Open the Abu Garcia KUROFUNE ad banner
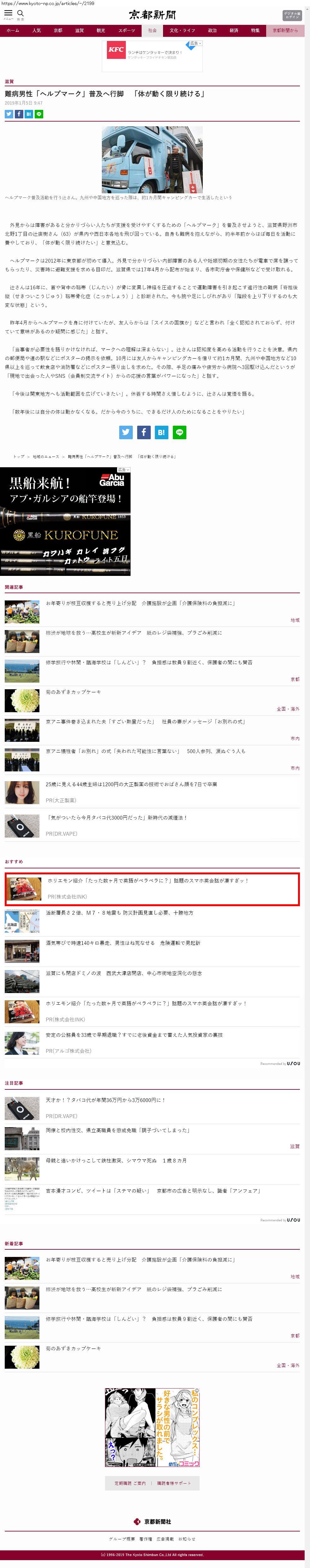Viewport: 310px width, 1568px height. click(x=65, y=521)
